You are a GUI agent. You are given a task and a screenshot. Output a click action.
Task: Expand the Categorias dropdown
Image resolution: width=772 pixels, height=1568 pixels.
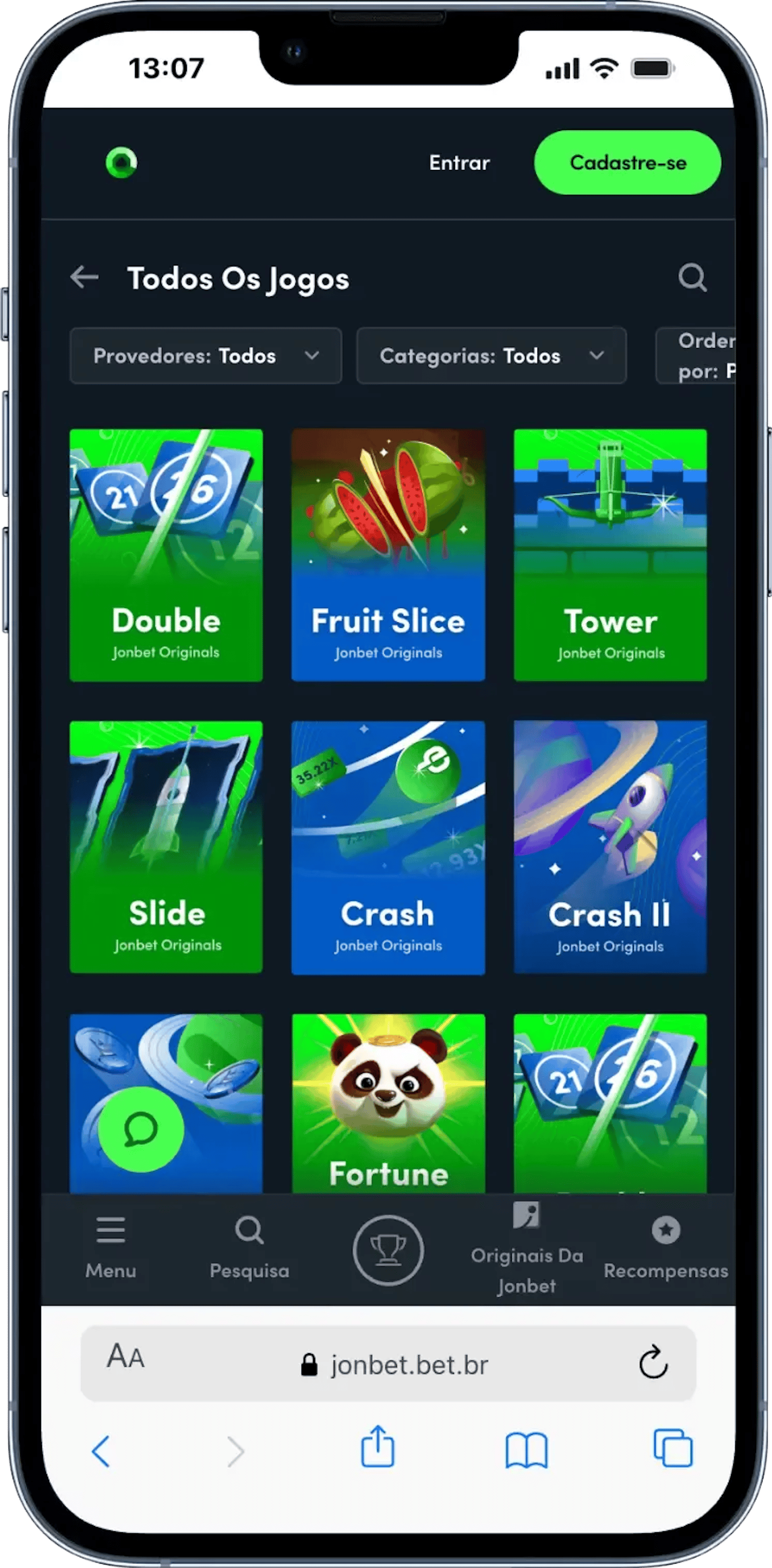pos(491,356)
